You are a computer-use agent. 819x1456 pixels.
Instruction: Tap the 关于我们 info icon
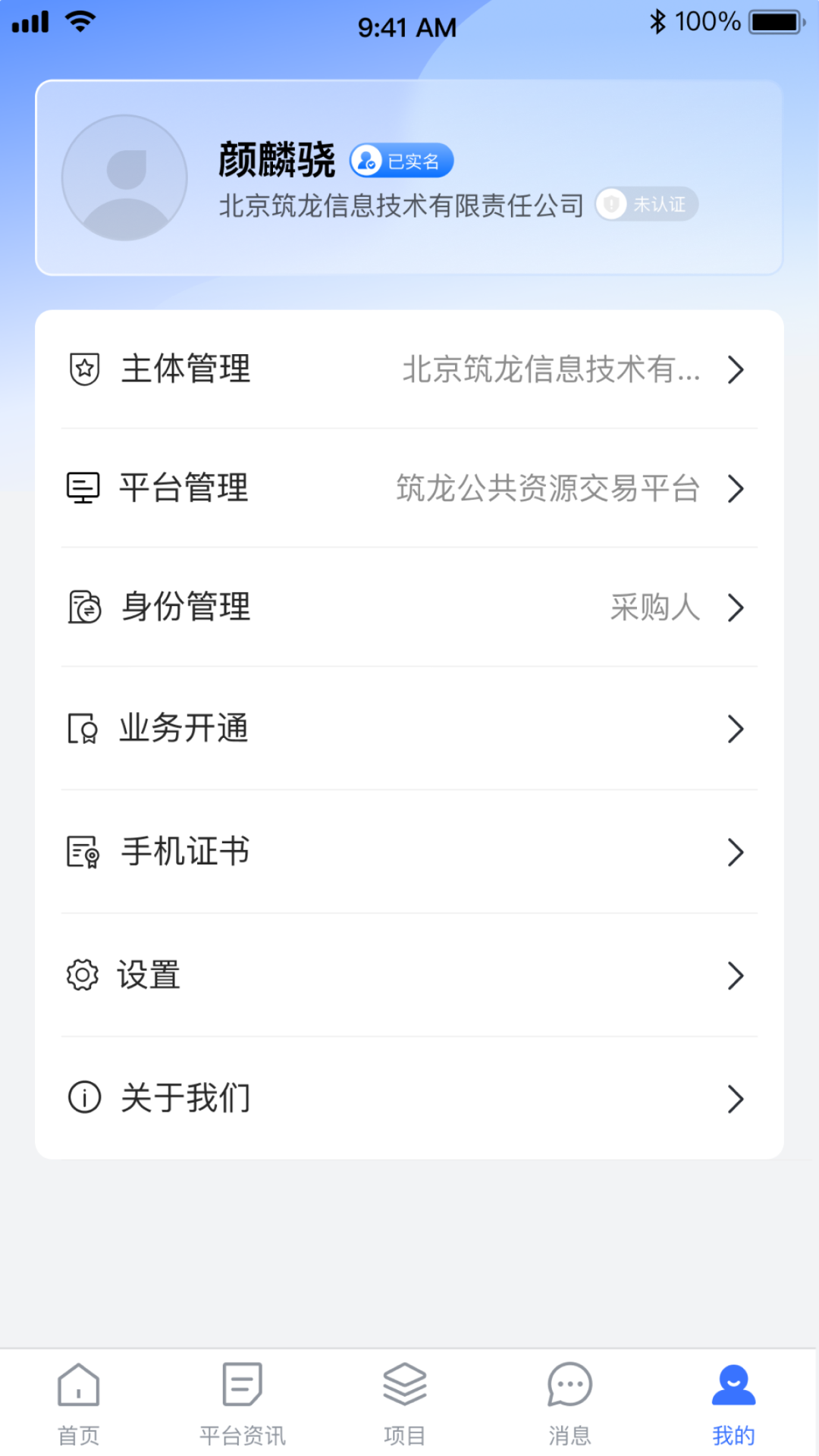click(x=83, y=1098)
